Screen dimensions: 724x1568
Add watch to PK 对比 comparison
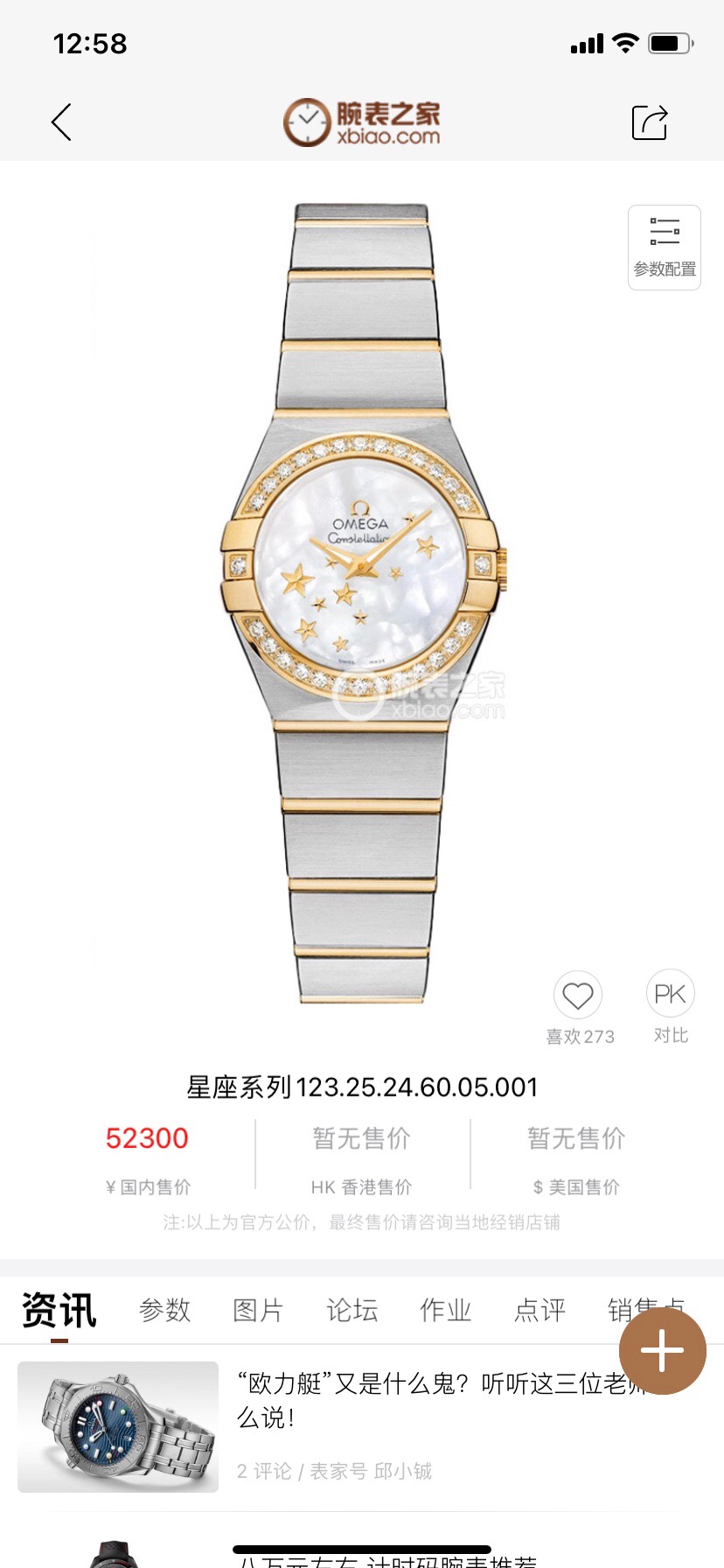point(671,995)
